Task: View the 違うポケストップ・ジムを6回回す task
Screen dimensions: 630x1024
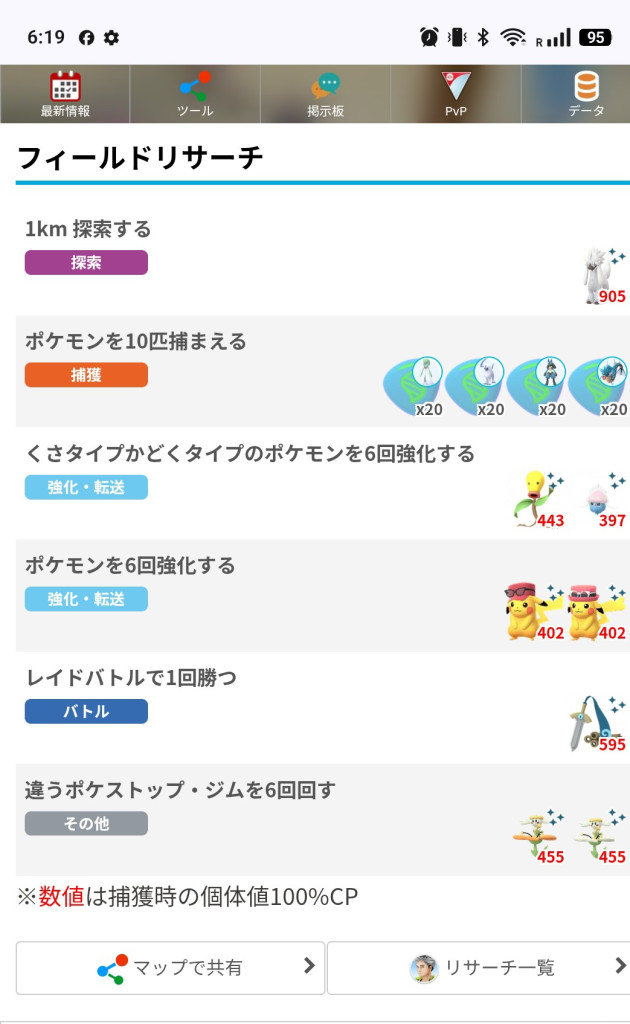Action: (180, 790)
